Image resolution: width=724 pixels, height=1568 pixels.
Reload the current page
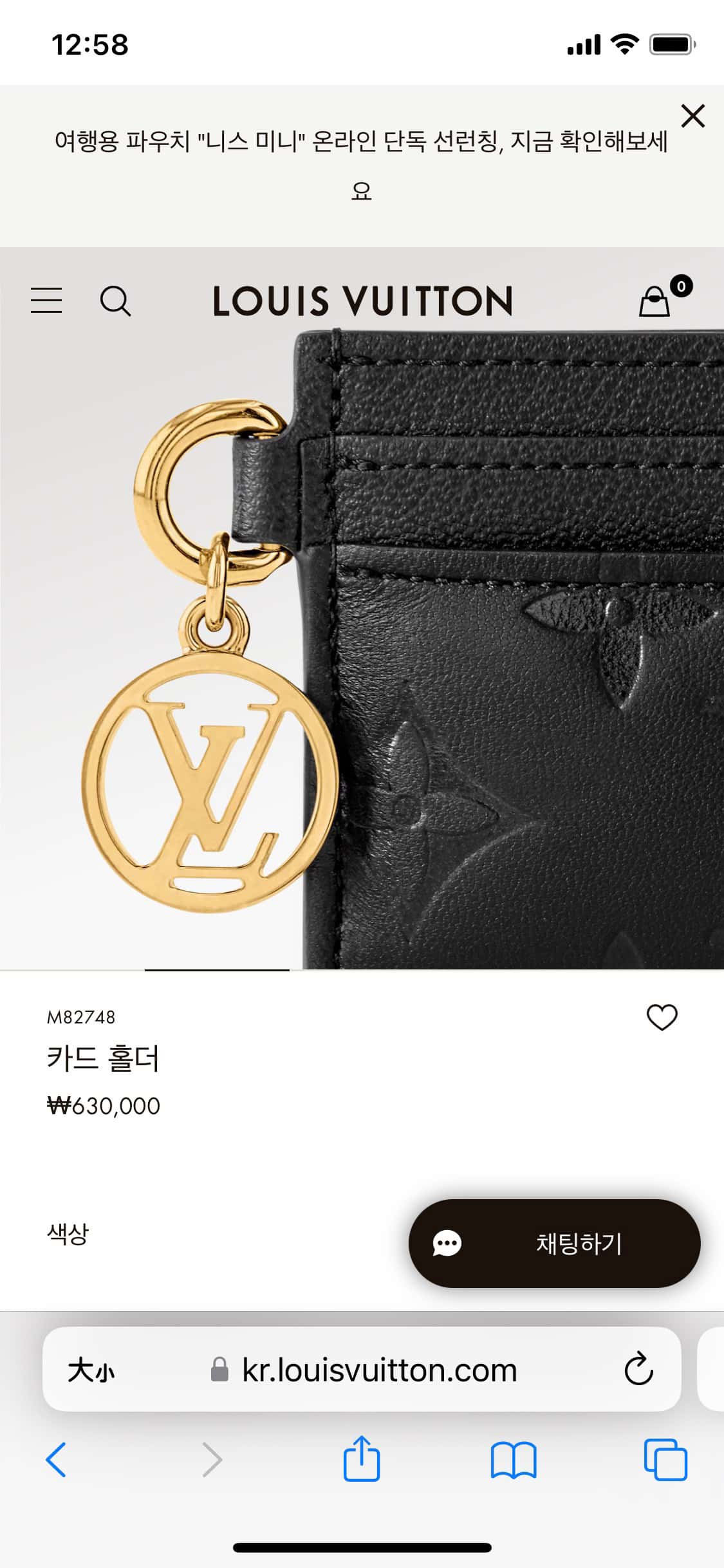(638, 1370)
